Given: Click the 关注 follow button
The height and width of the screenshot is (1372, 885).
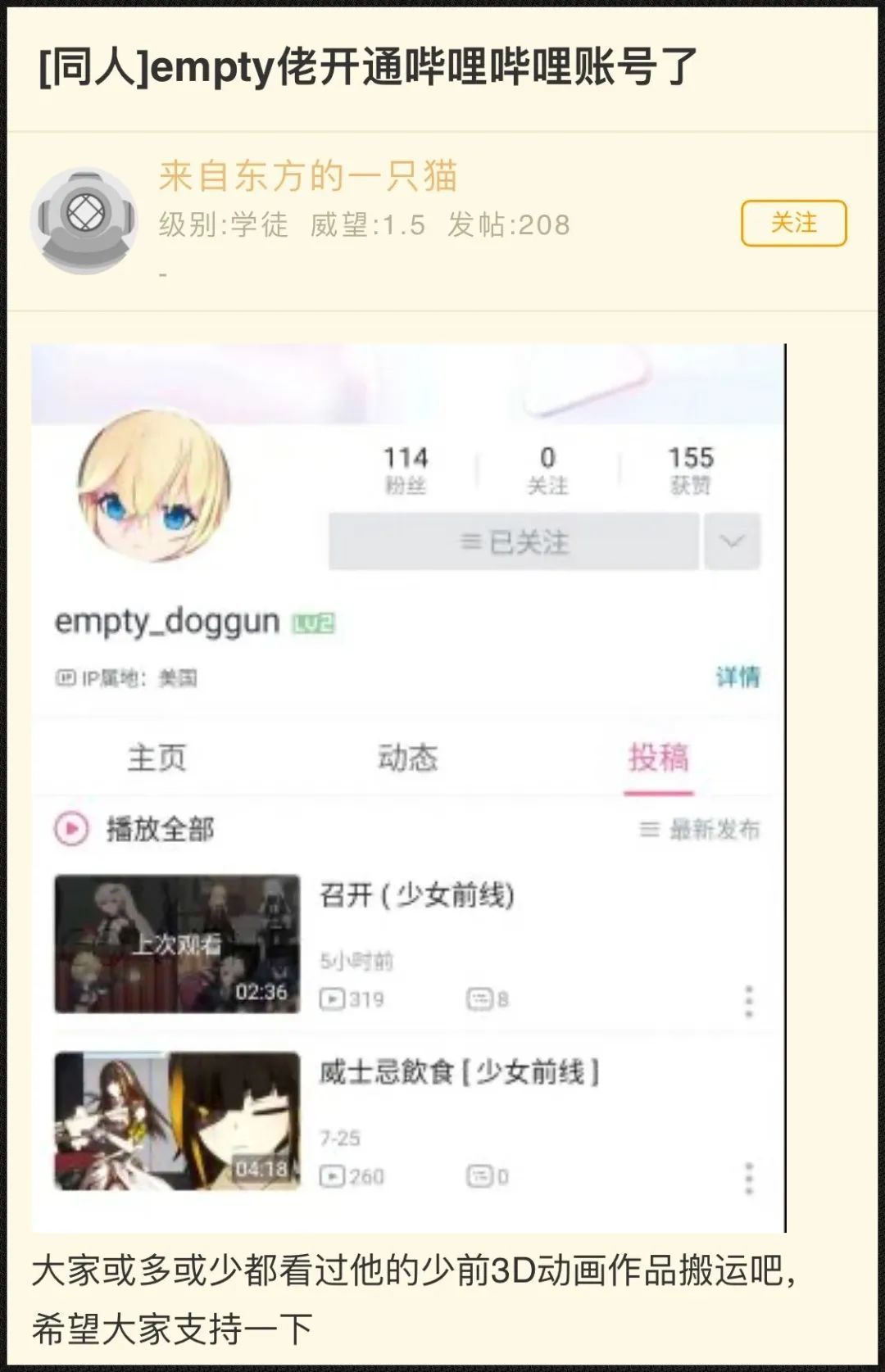Looking at the screenshot, I should [793, 221].
